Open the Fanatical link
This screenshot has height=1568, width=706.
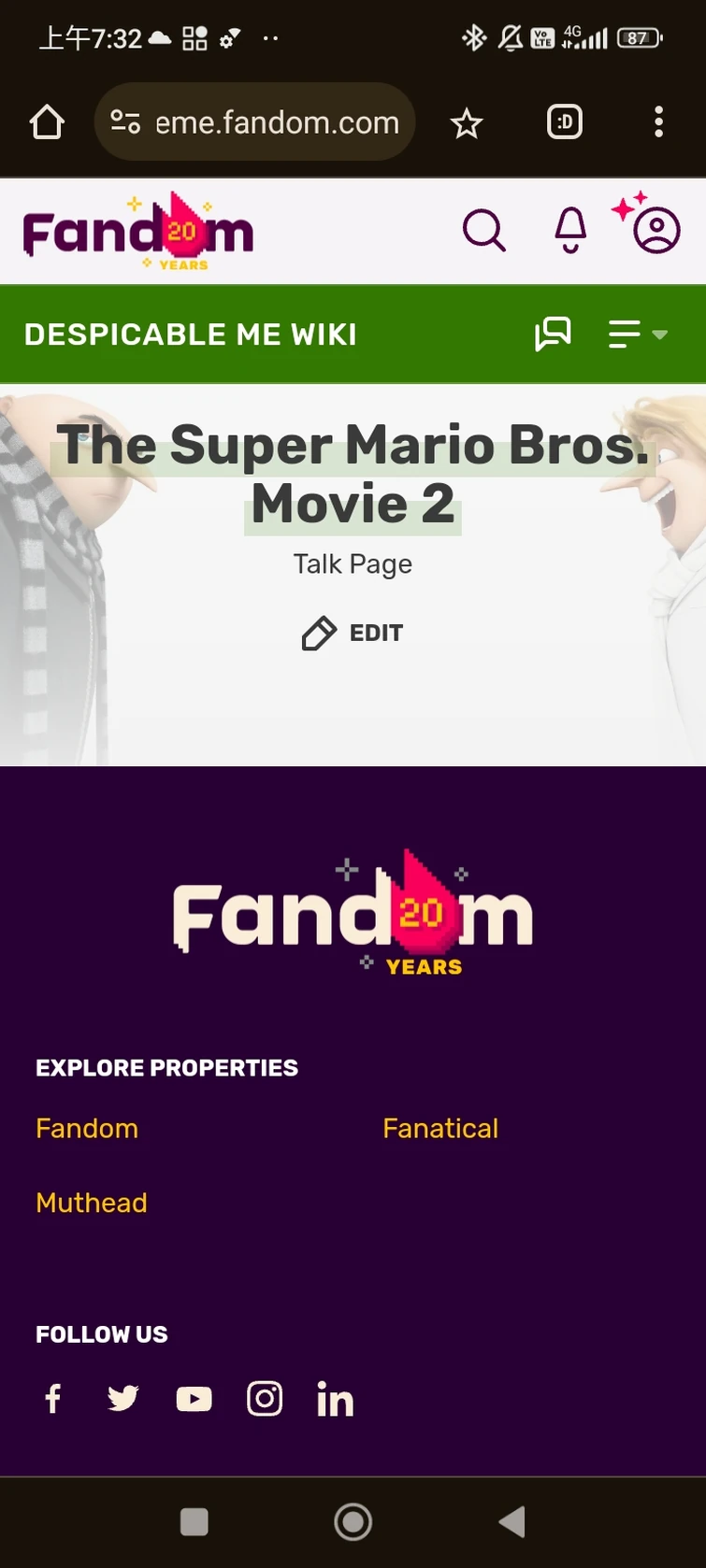click(439, 1128)
